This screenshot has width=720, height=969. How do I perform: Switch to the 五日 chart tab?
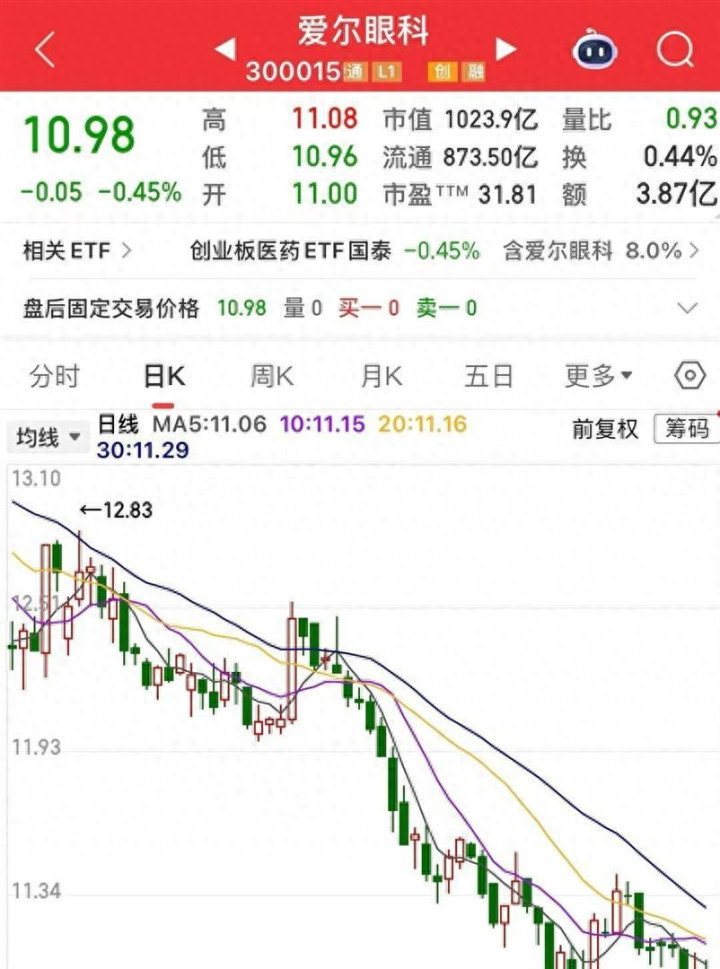click(x=489, y=377)
